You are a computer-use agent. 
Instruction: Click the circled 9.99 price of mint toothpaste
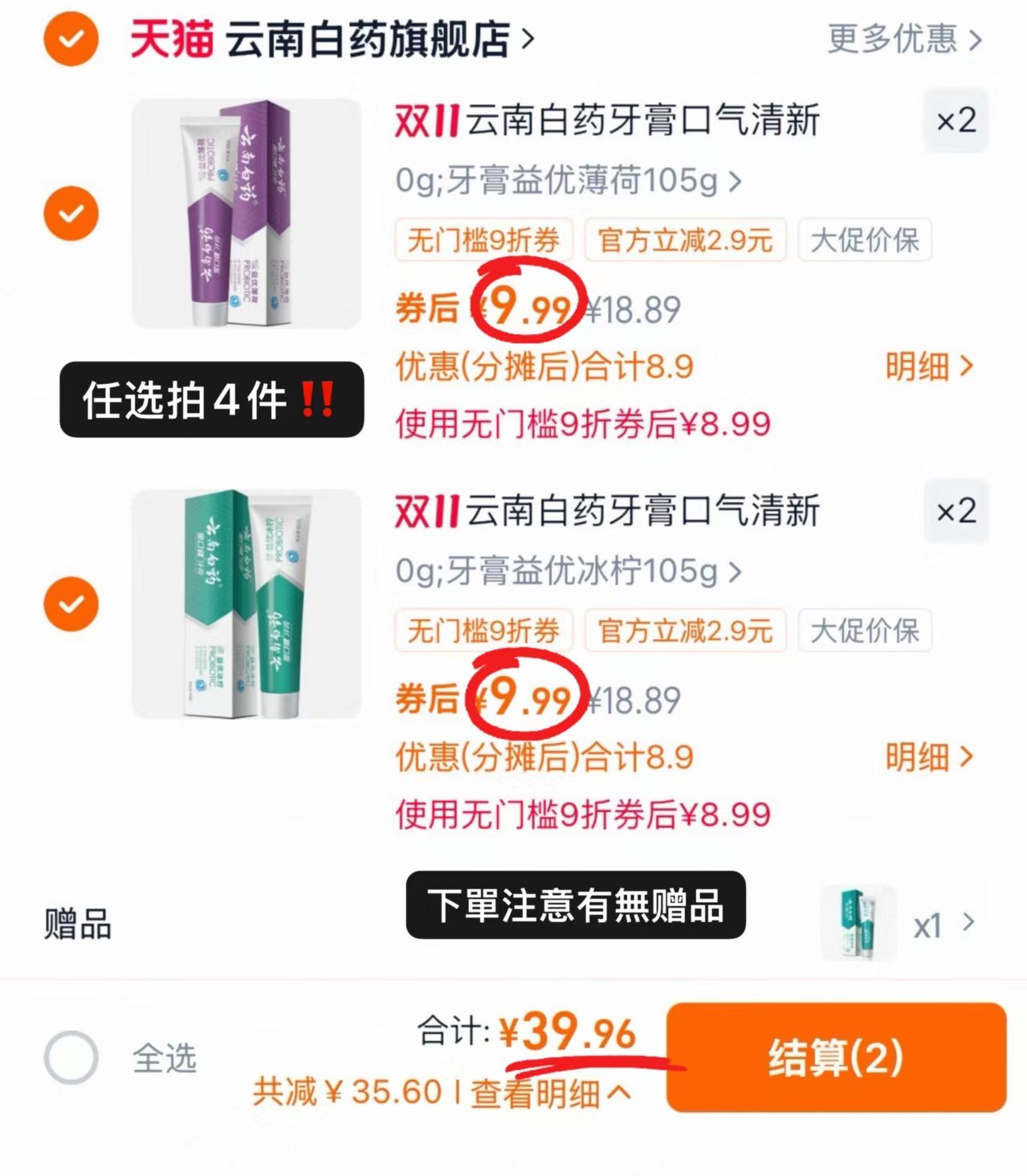(528, 304)
